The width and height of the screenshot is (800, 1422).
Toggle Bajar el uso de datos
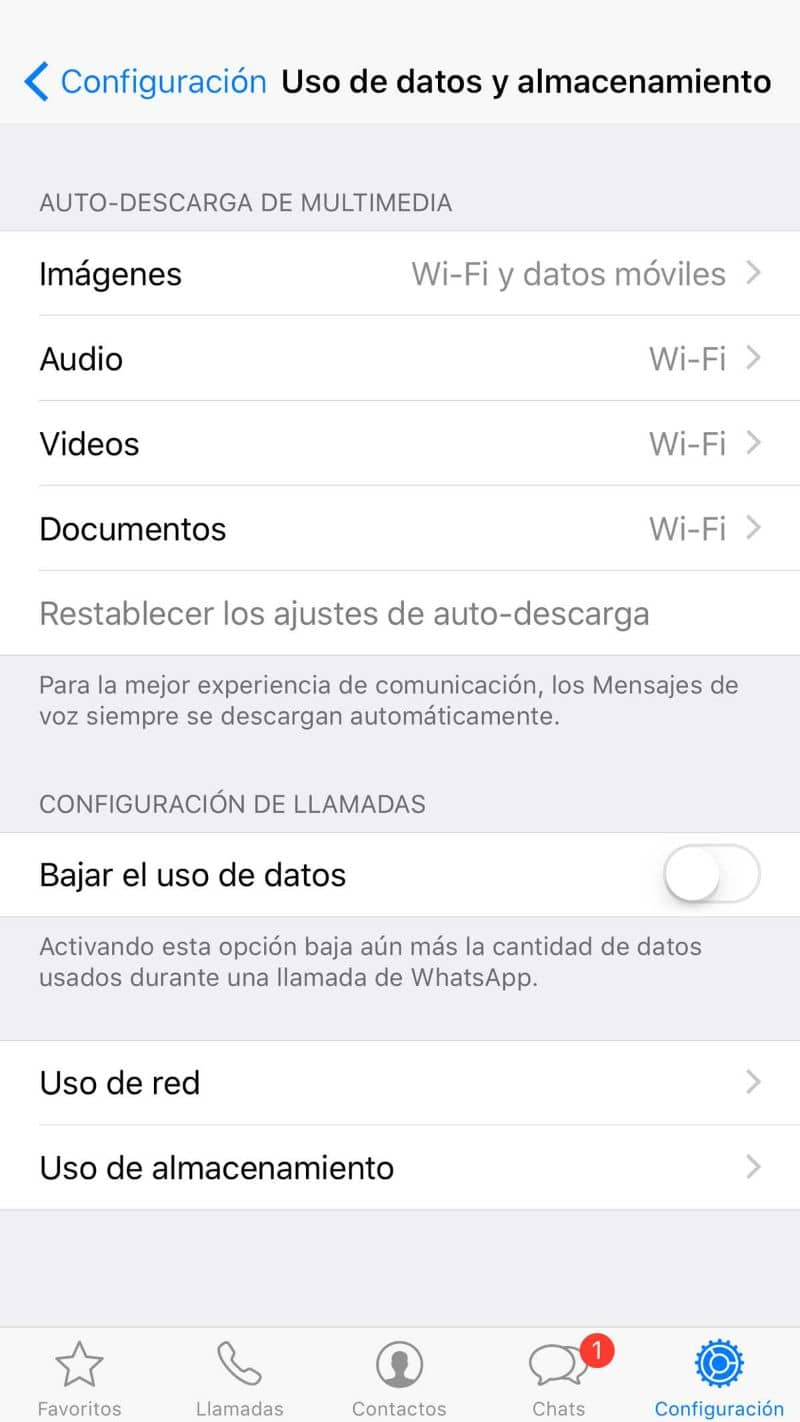tap(711, 874)
